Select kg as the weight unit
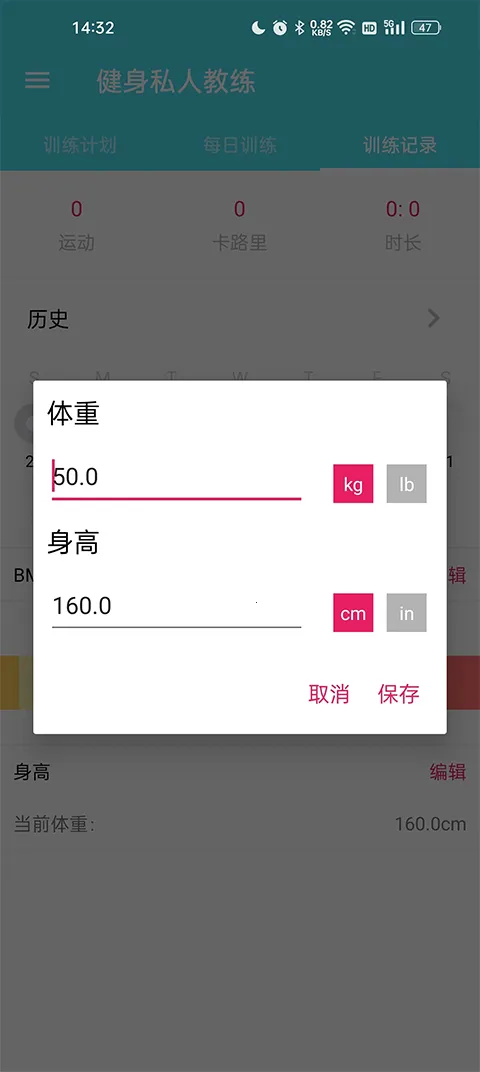The height and width of the screenshot is (1072, 480). pos(353,484)
